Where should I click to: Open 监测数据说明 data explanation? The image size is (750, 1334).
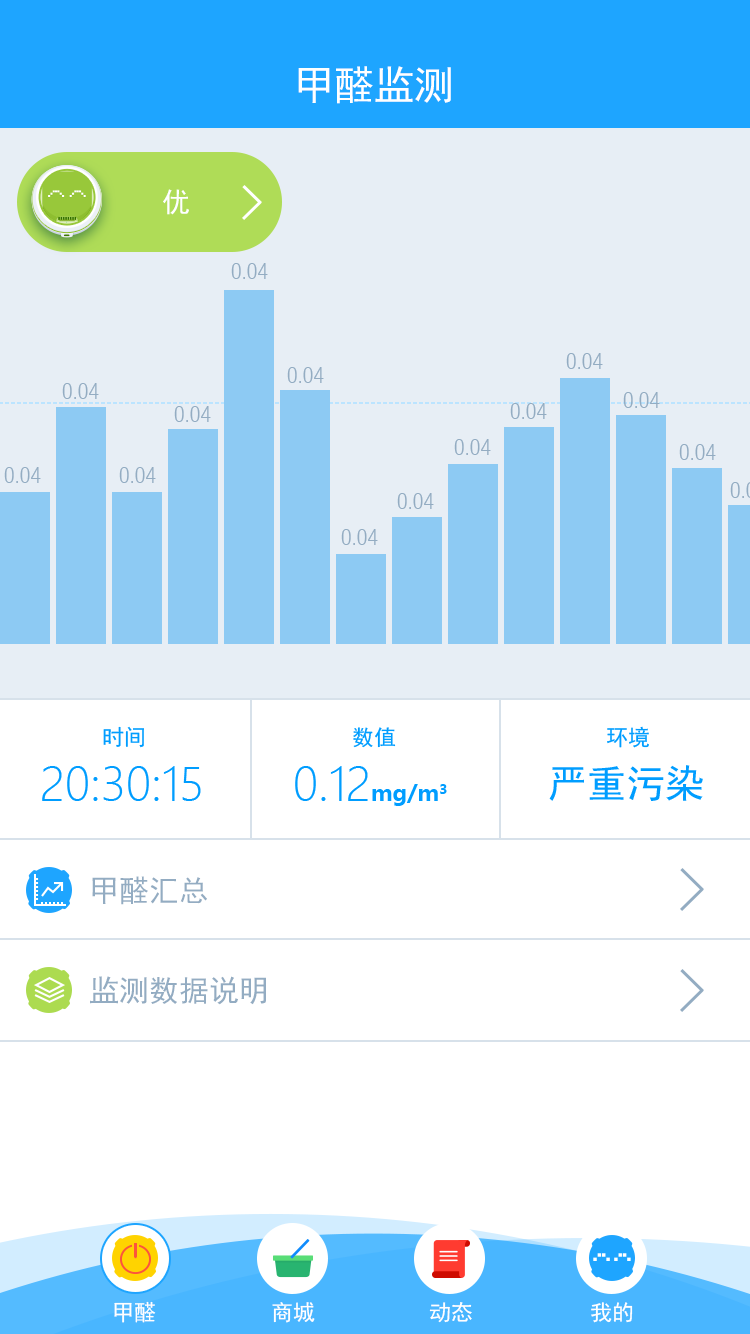point(374,990)
